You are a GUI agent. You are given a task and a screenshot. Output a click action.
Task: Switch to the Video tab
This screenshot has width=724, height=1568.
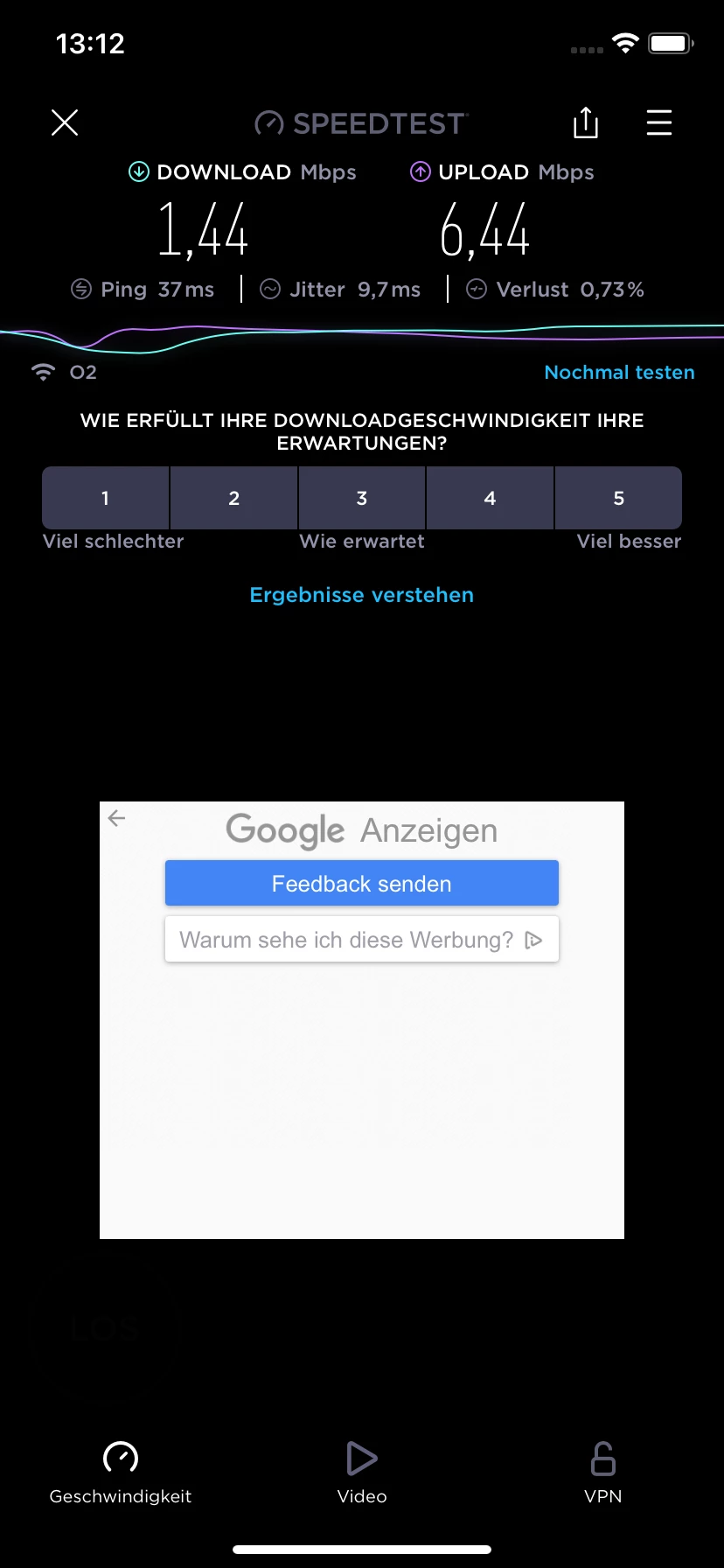pyautogui.click(x=362, y=1472)
